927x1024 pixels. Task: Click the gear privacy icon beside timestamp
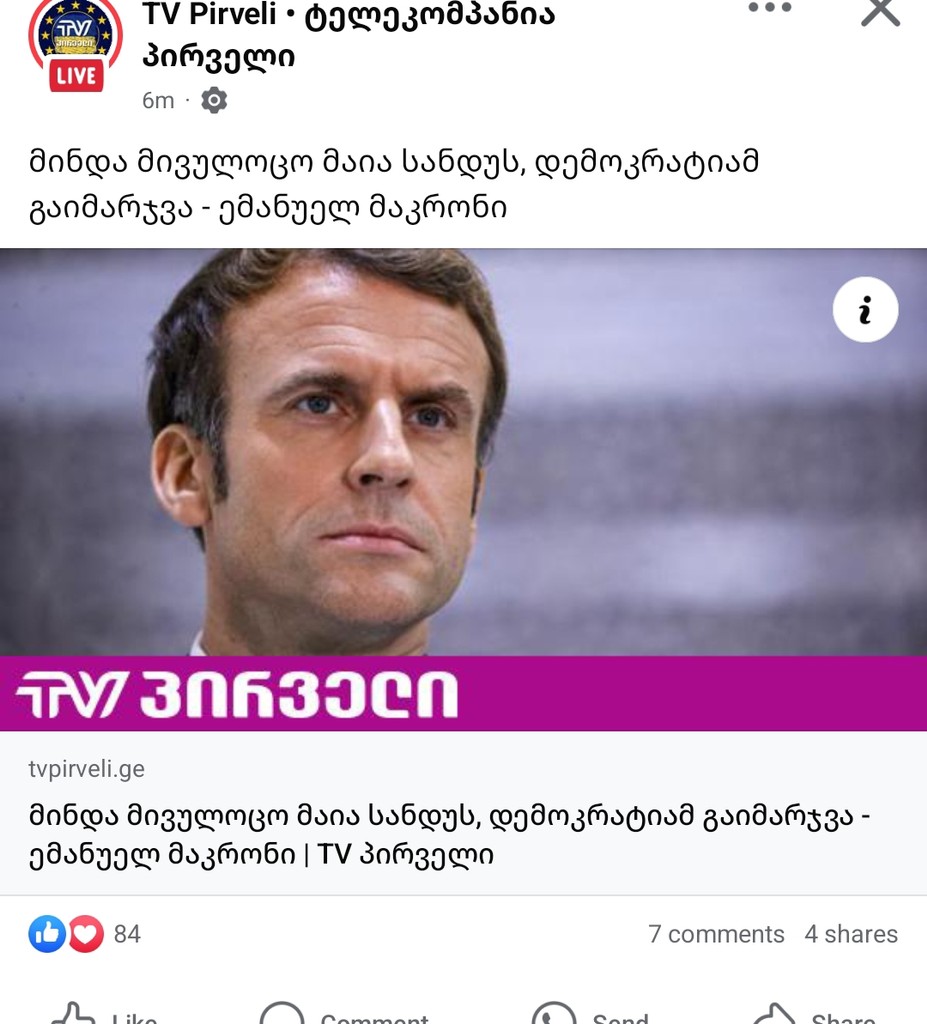click(213, 100)
